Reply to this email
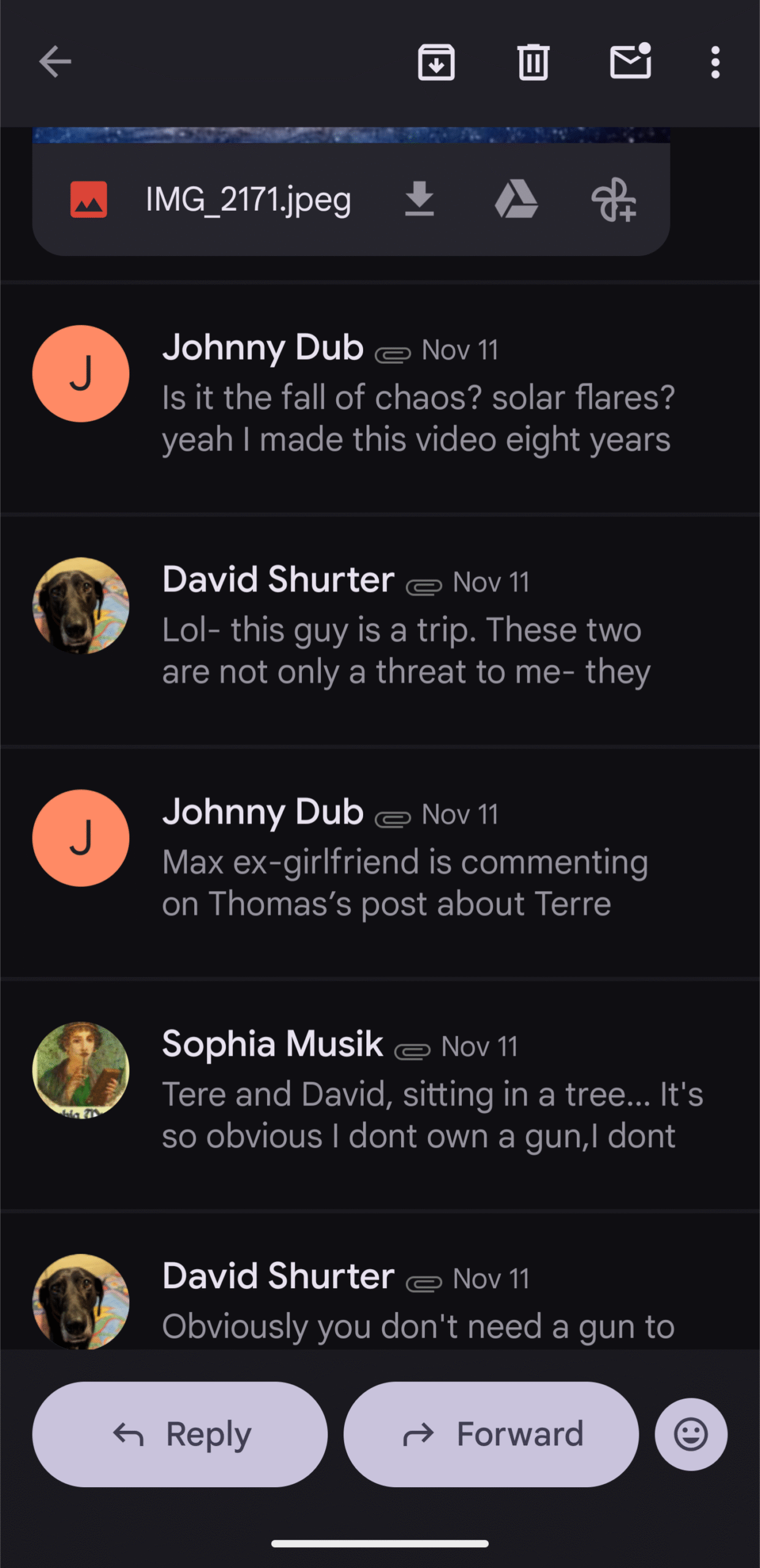 click(179, 1434)
